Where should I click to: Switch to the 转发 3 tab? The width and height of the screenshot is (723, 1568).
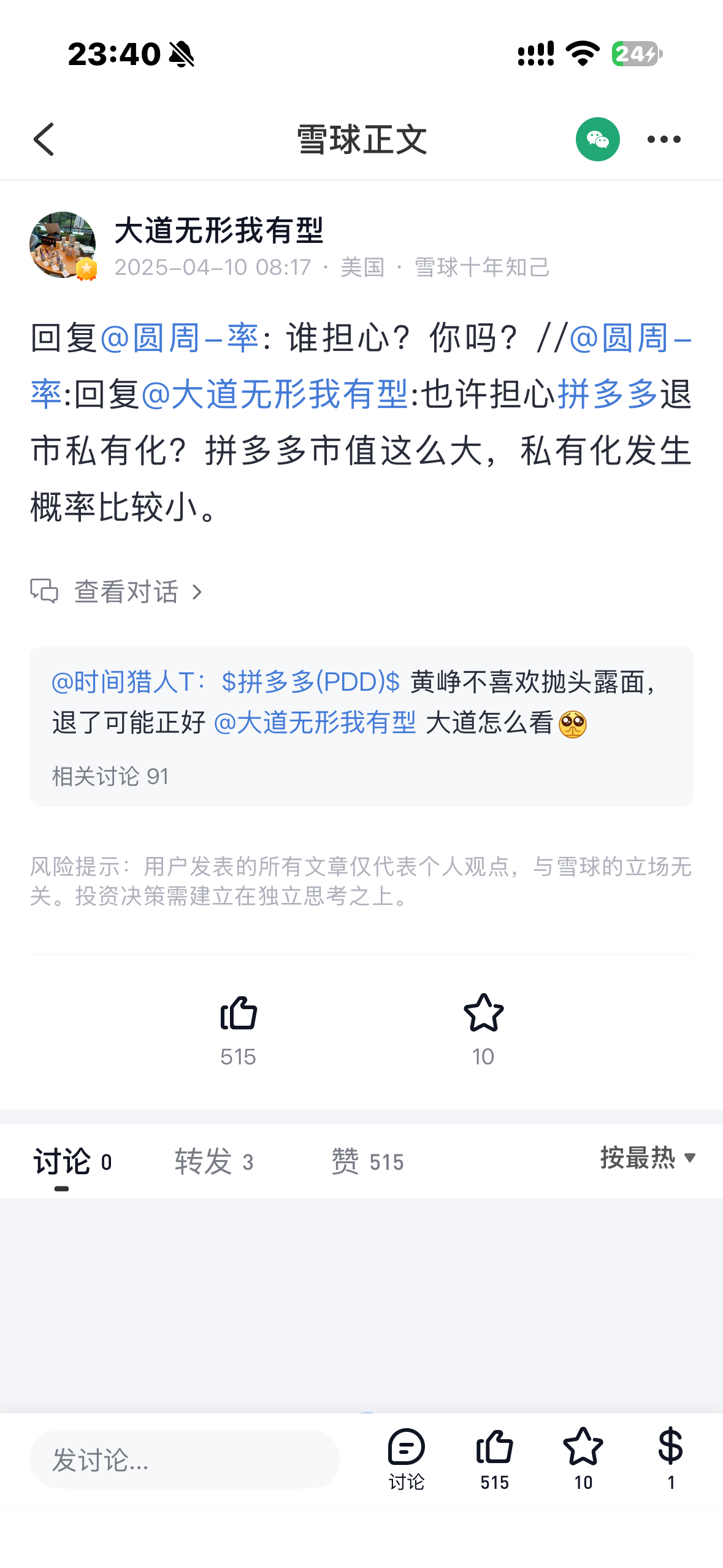(213, 1161)
